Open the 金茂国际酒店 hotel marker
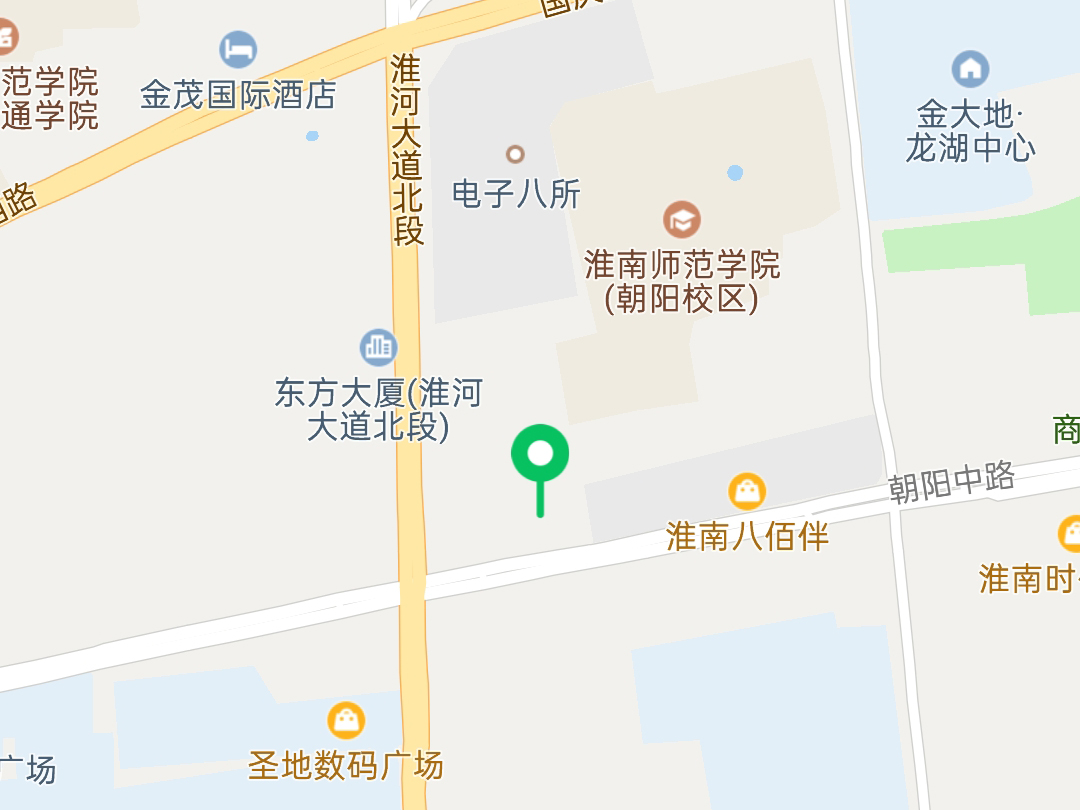The image size is (1080, 810). (238, 49)
